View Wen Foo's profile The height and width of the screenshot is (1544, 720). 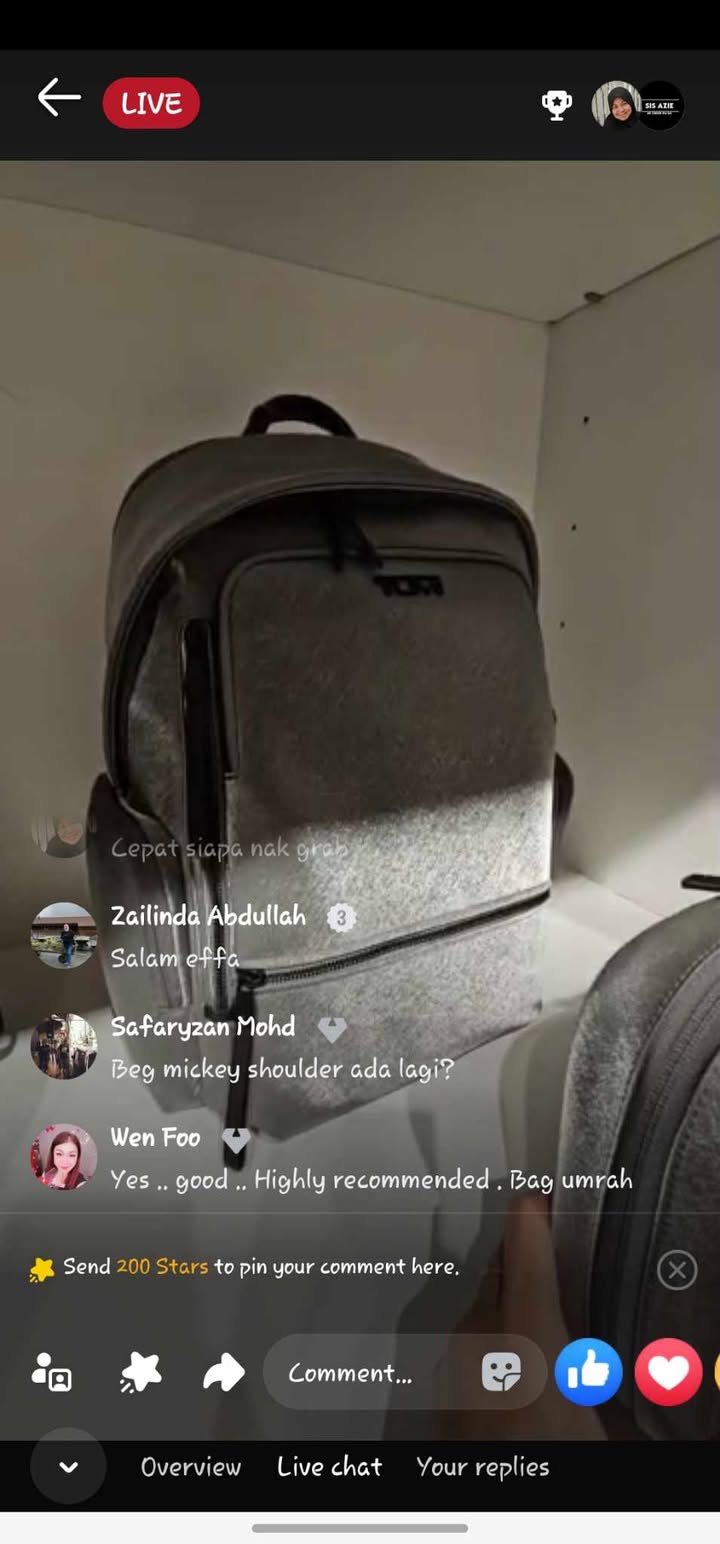(x=64, y=1157)
